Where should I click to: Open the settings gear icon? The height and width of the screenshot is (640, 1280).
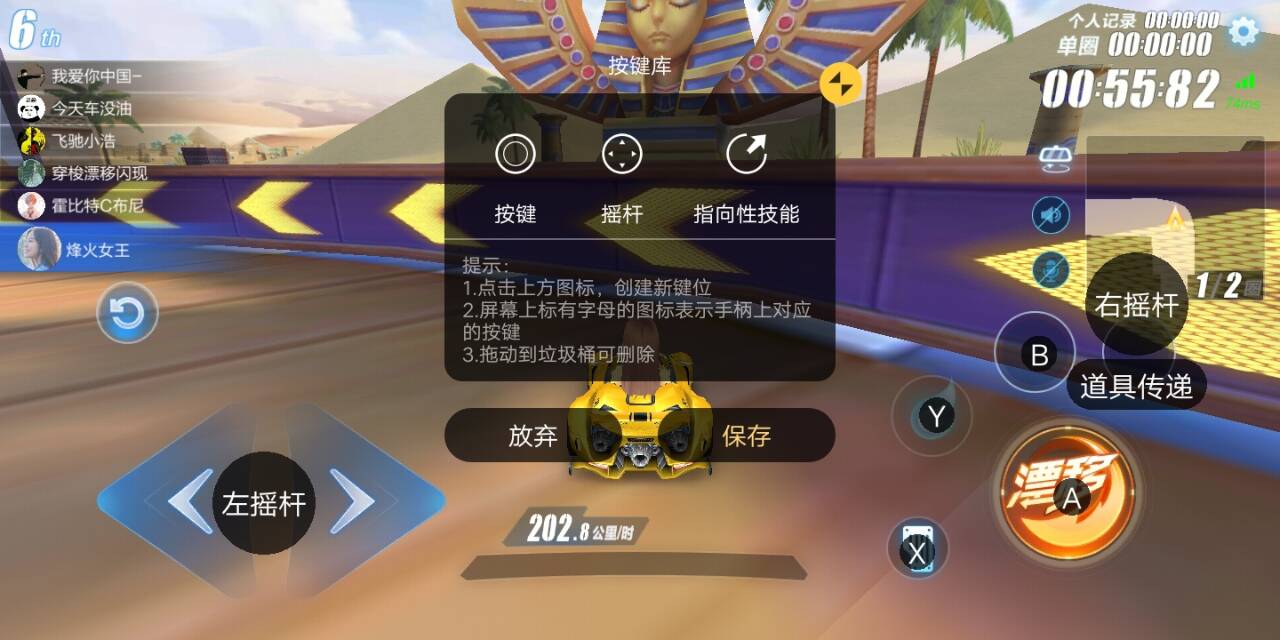pos(1243,30)
